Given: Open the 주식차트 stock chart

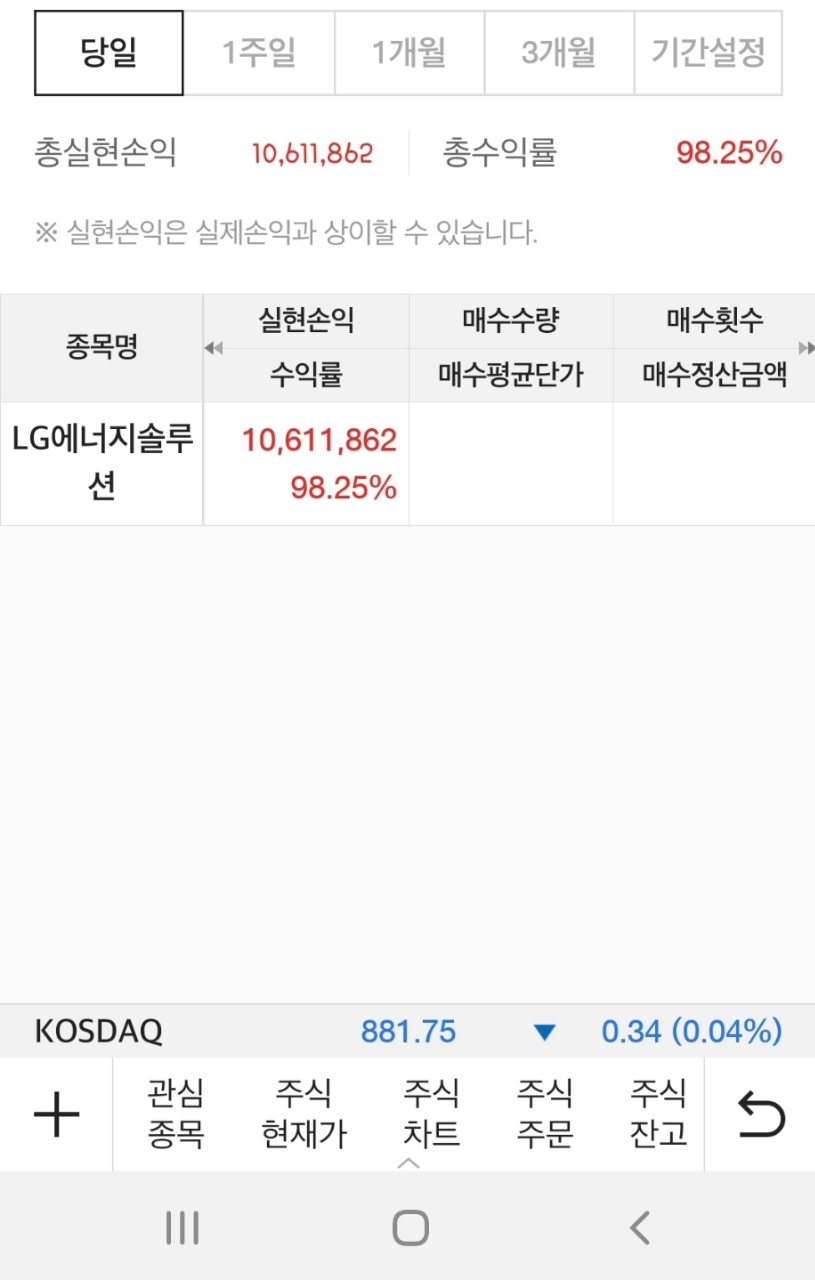Looking at the screenshot, I should coord(432,1114).
